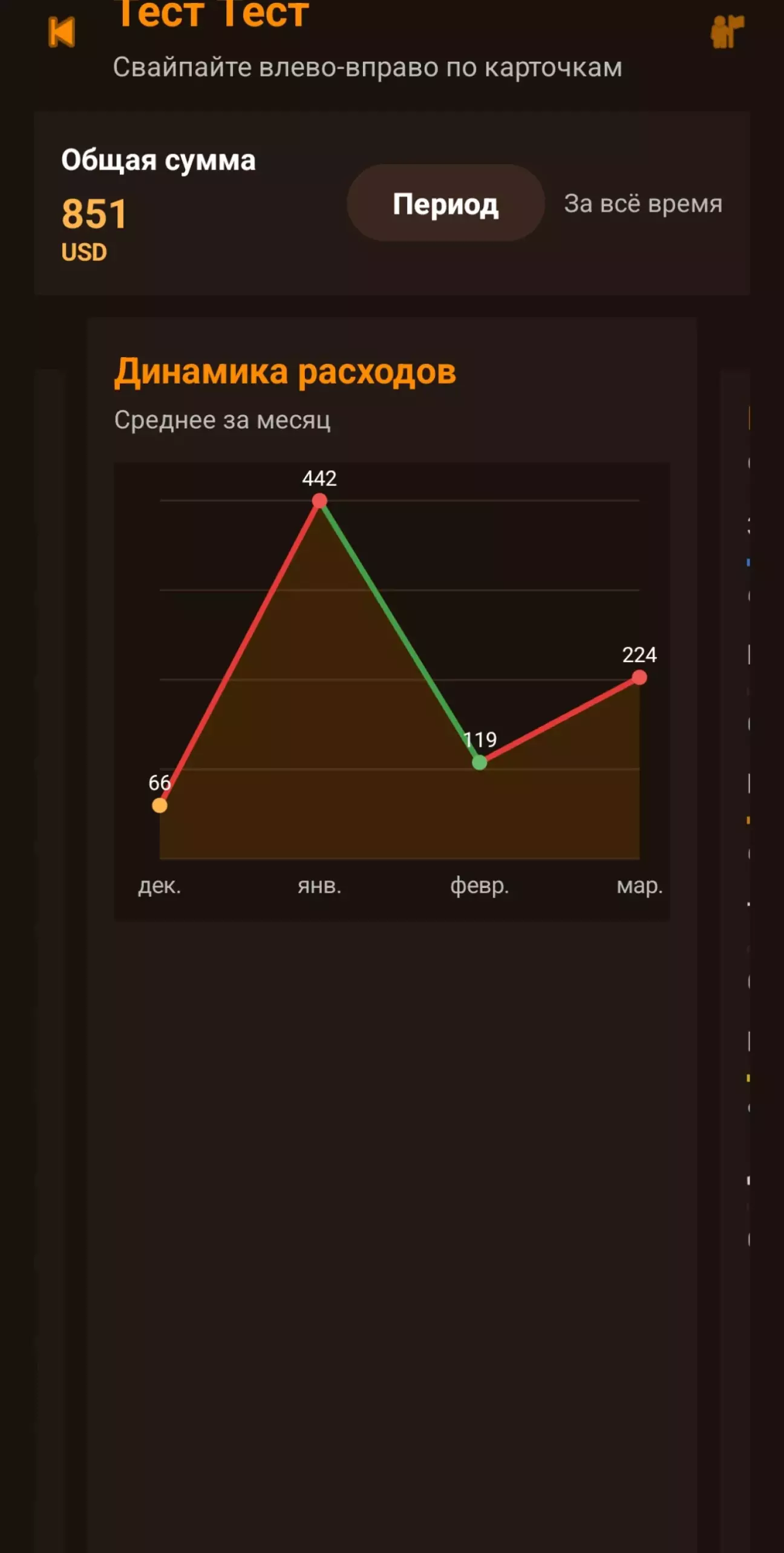Open the person icon in top right
784x1553 pixels.
click(727, 31)
